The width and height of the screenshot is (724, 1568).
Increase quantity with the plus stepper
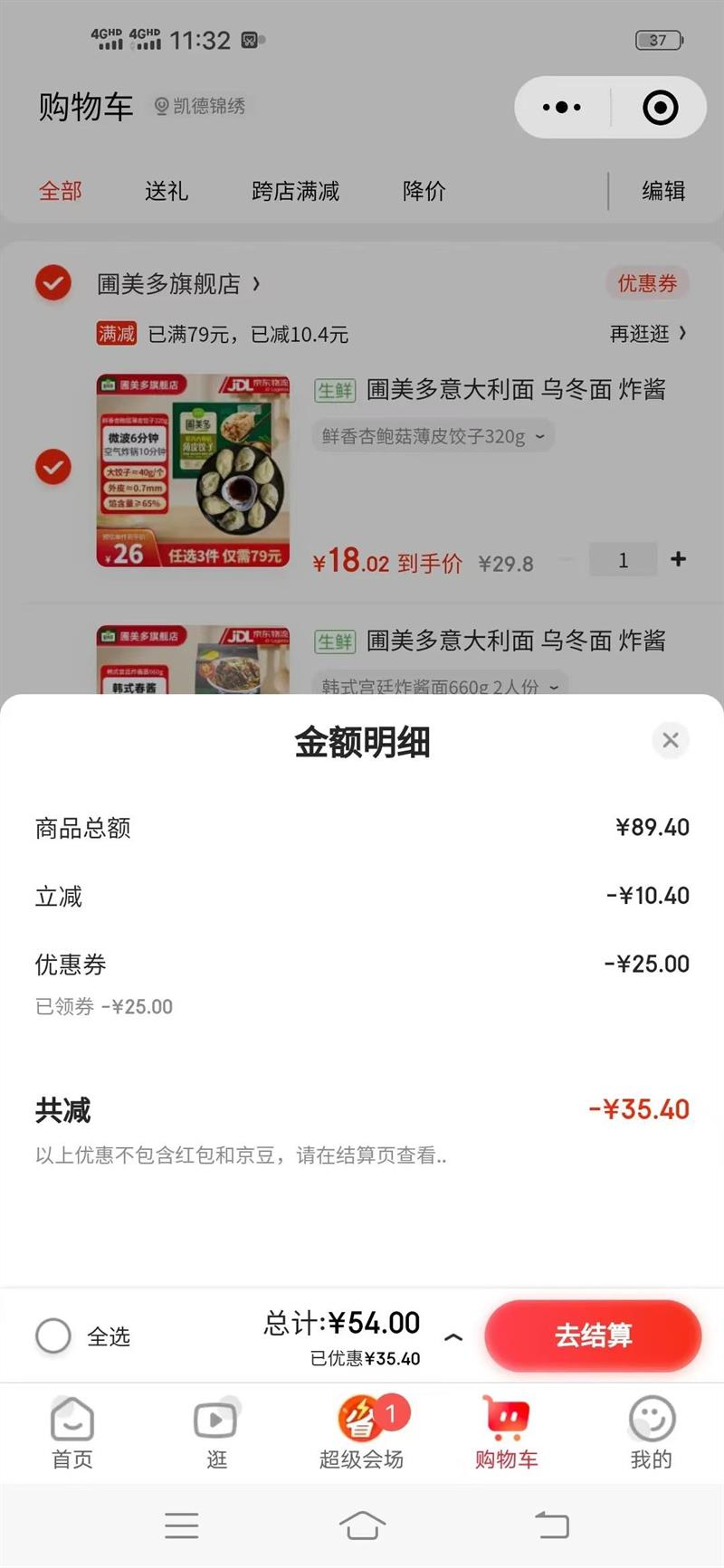(678, 559)
